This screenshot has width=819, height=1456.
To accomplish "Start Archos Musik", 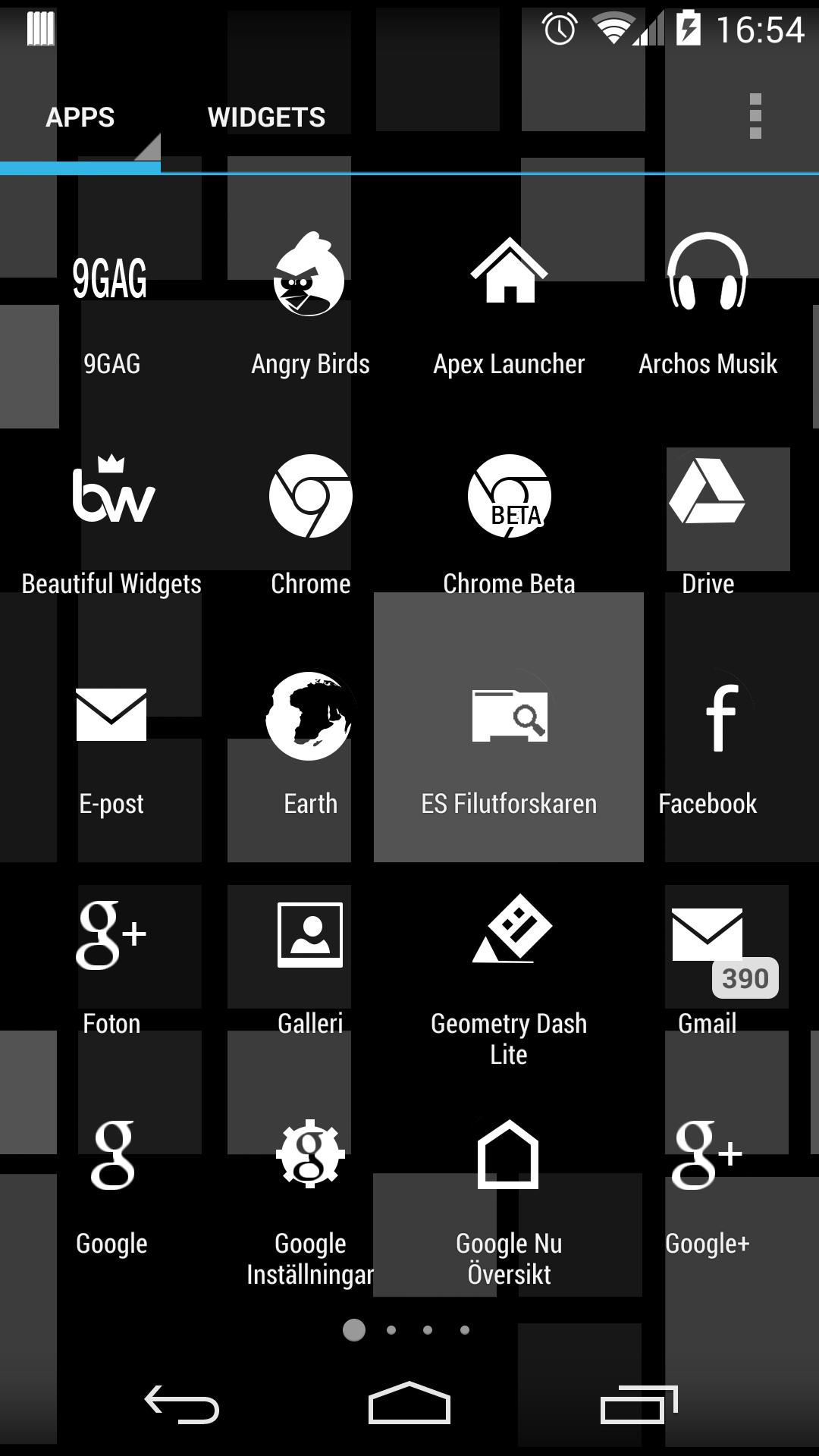I will 708,303.
